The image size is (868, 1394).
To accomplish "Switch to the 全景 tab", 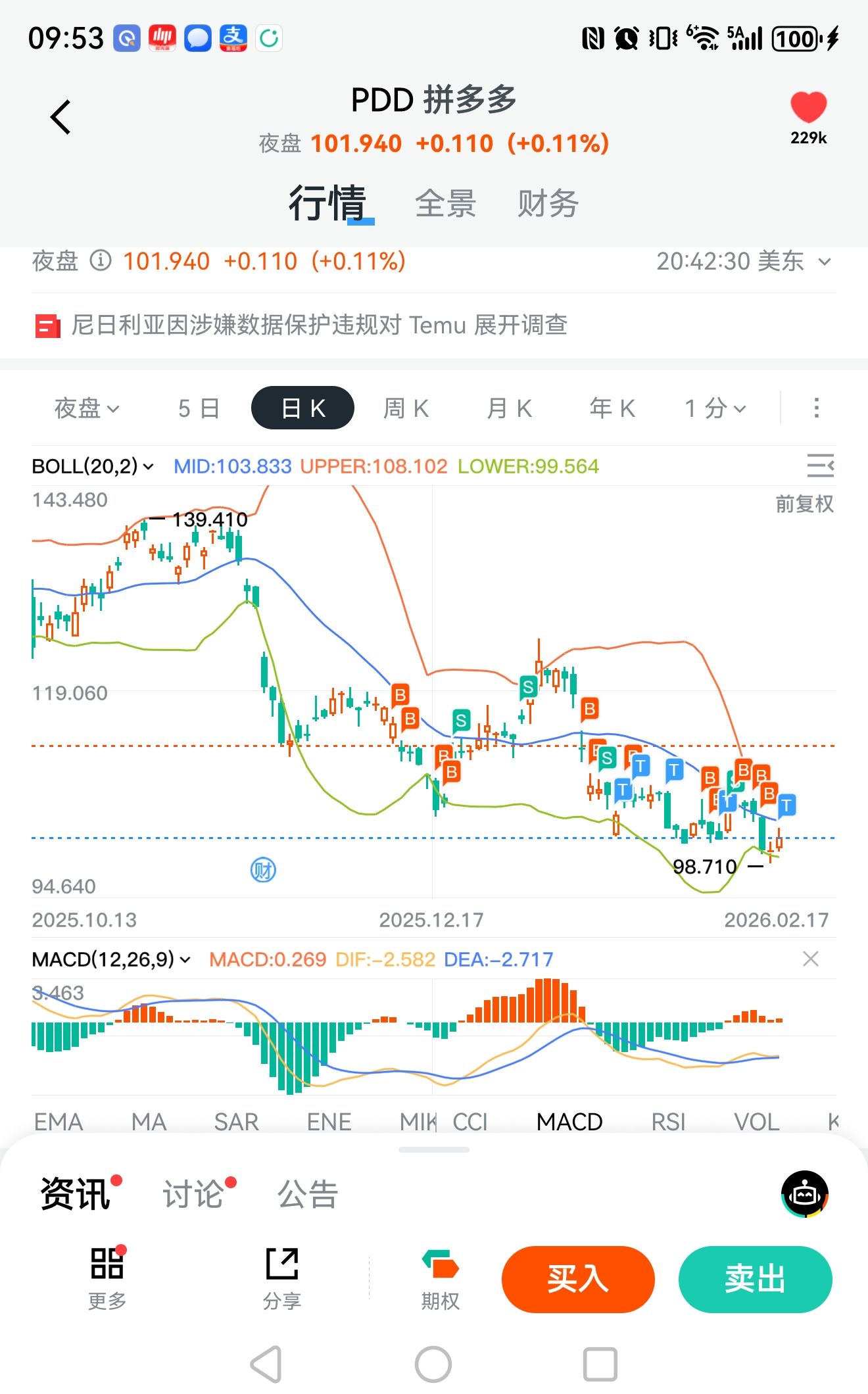I will click(x=445, y=203).
